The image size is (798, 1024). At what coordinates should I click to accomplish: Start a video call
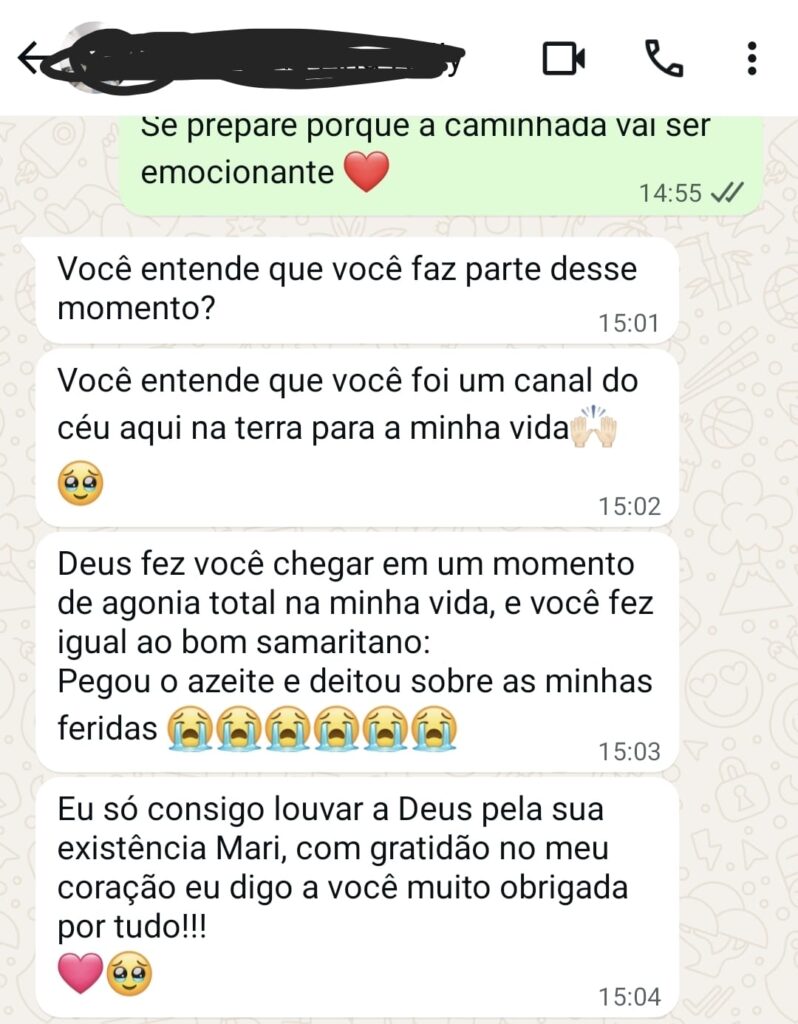(564, 59)
